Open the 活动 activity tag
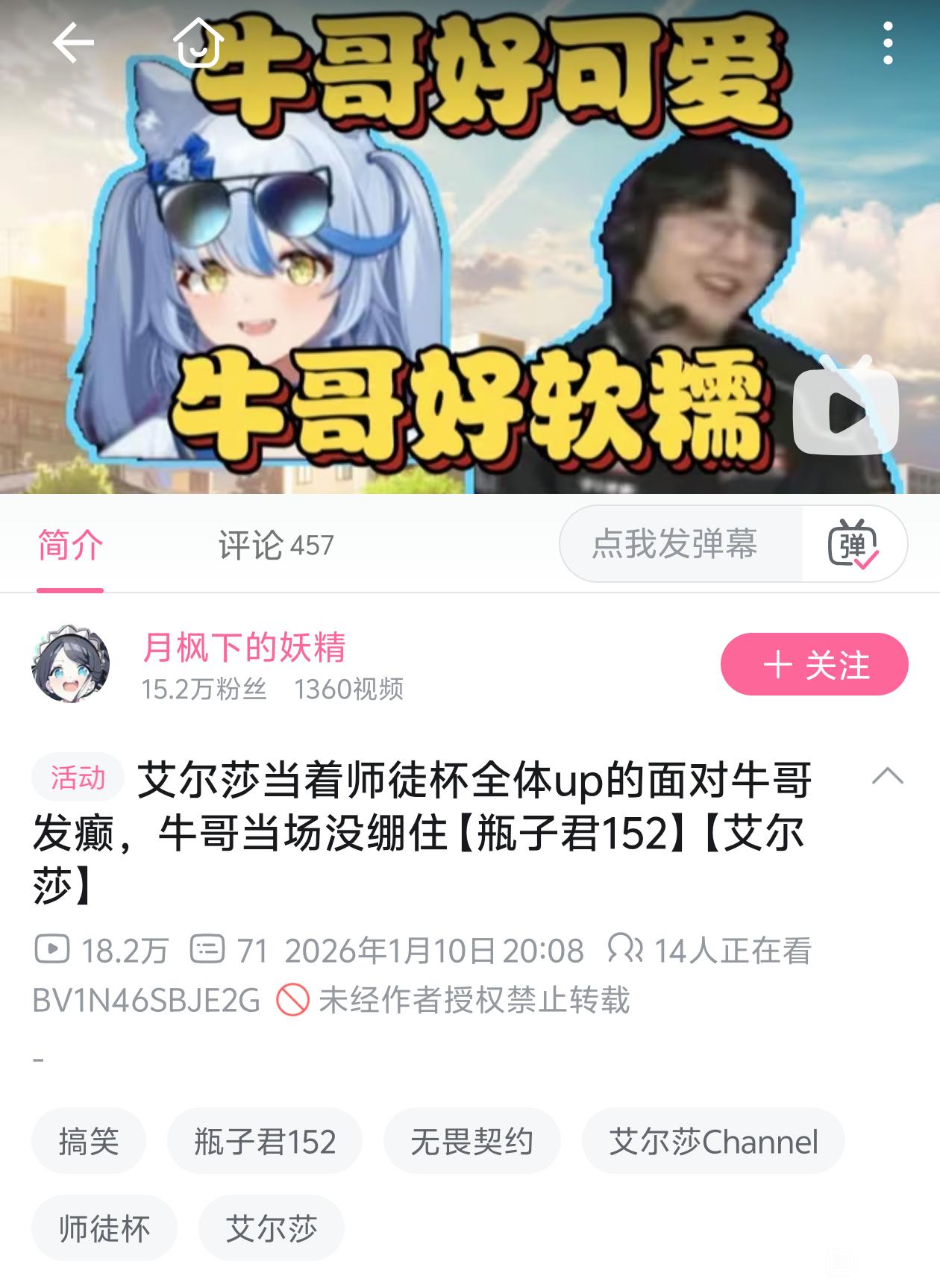 point(78,778)
